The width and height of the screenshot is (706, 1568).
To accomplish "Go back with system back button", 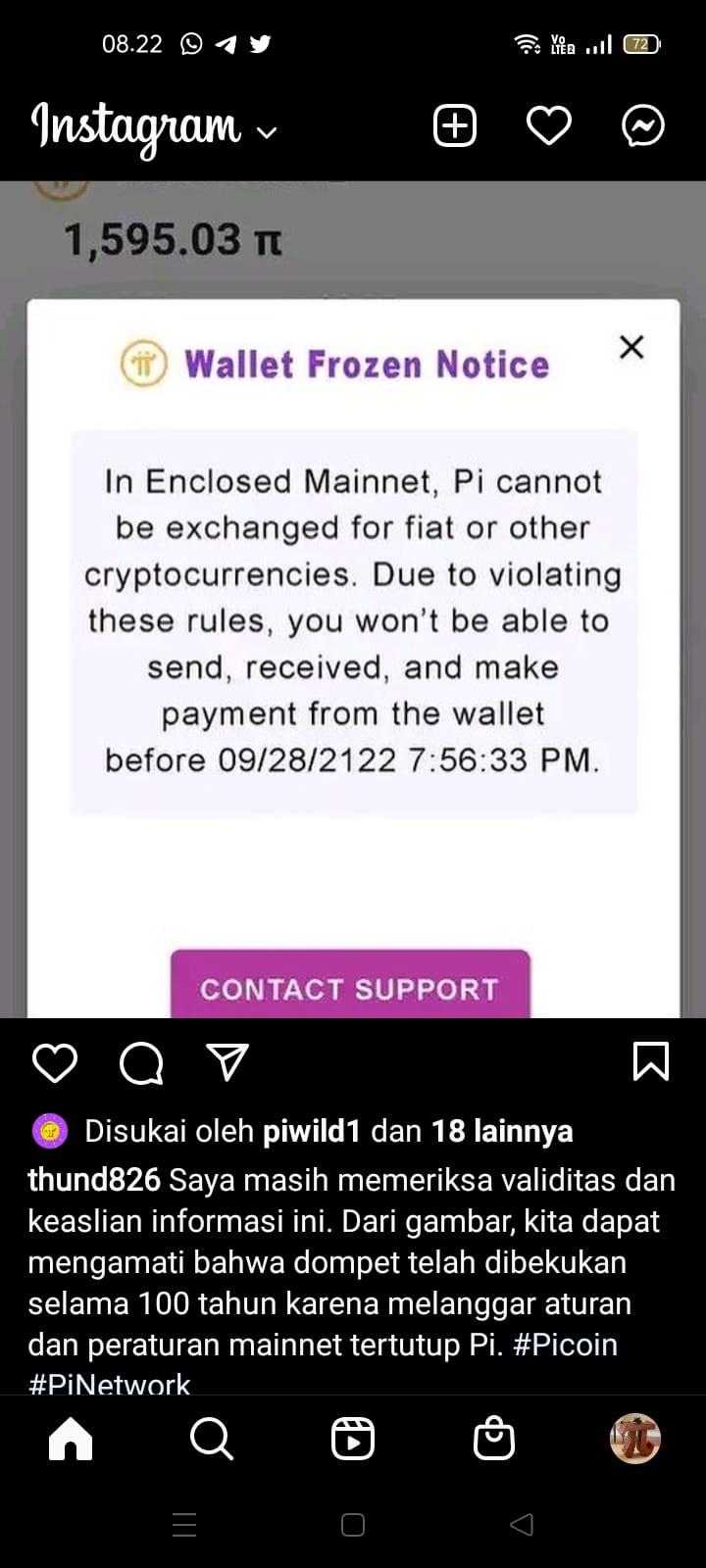I will pyautogui.click(x=522, y=1525).
